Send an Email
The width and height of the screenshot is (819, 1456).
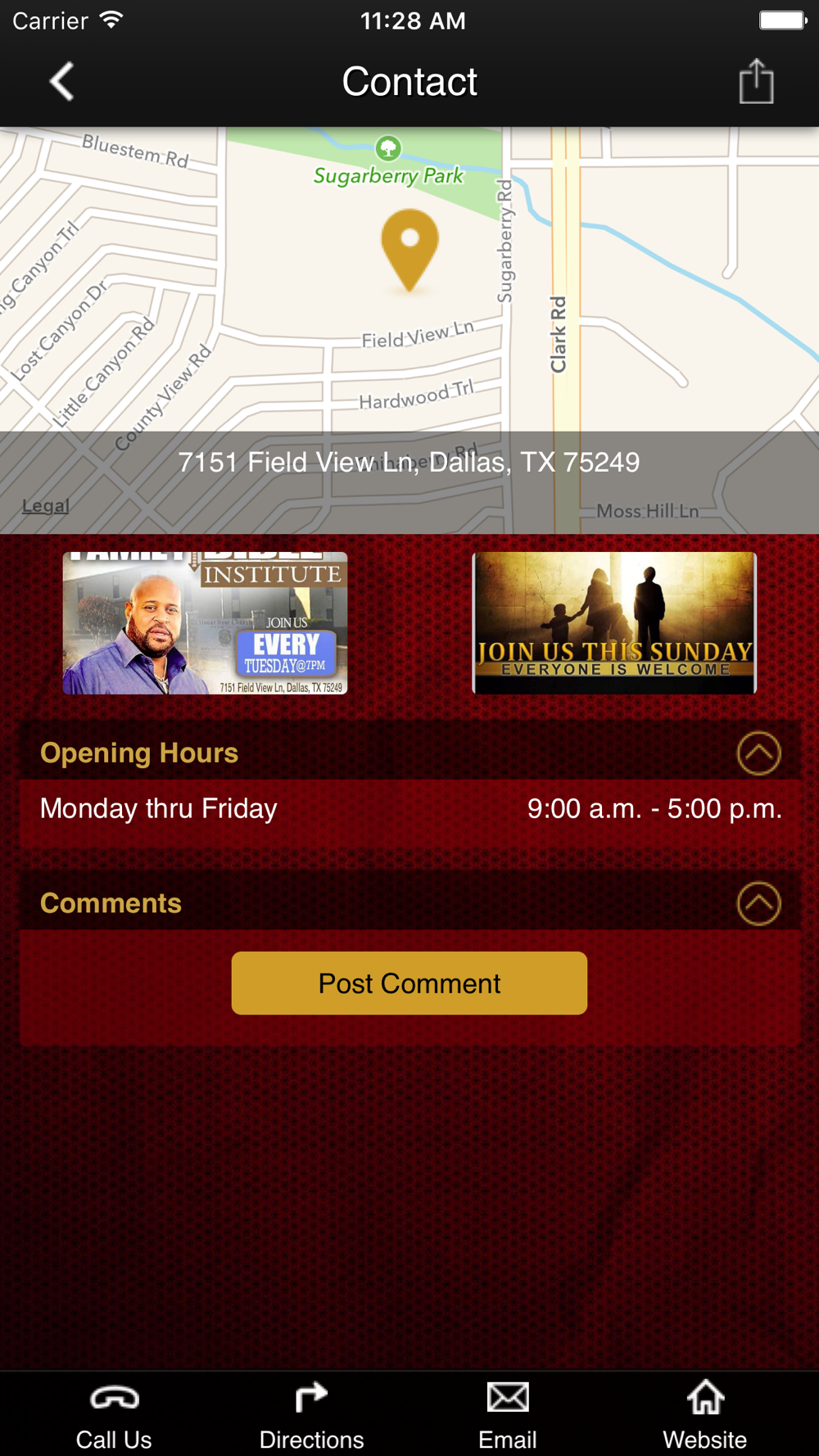[508, 1414]
